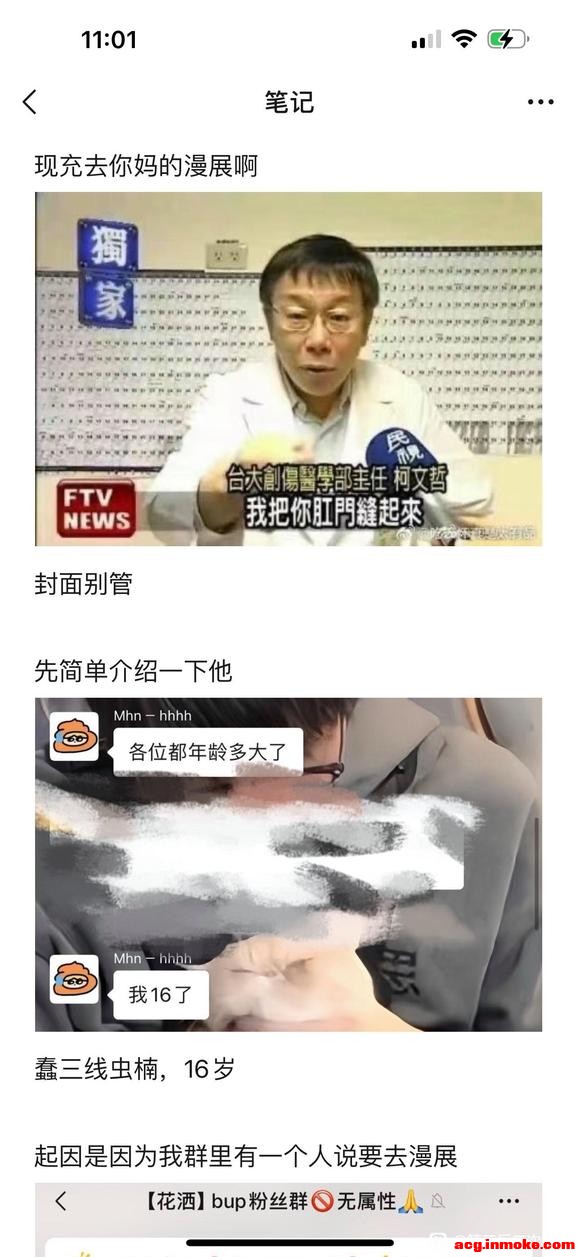Open the three-dot overflow menu

(x=540, y=102)
